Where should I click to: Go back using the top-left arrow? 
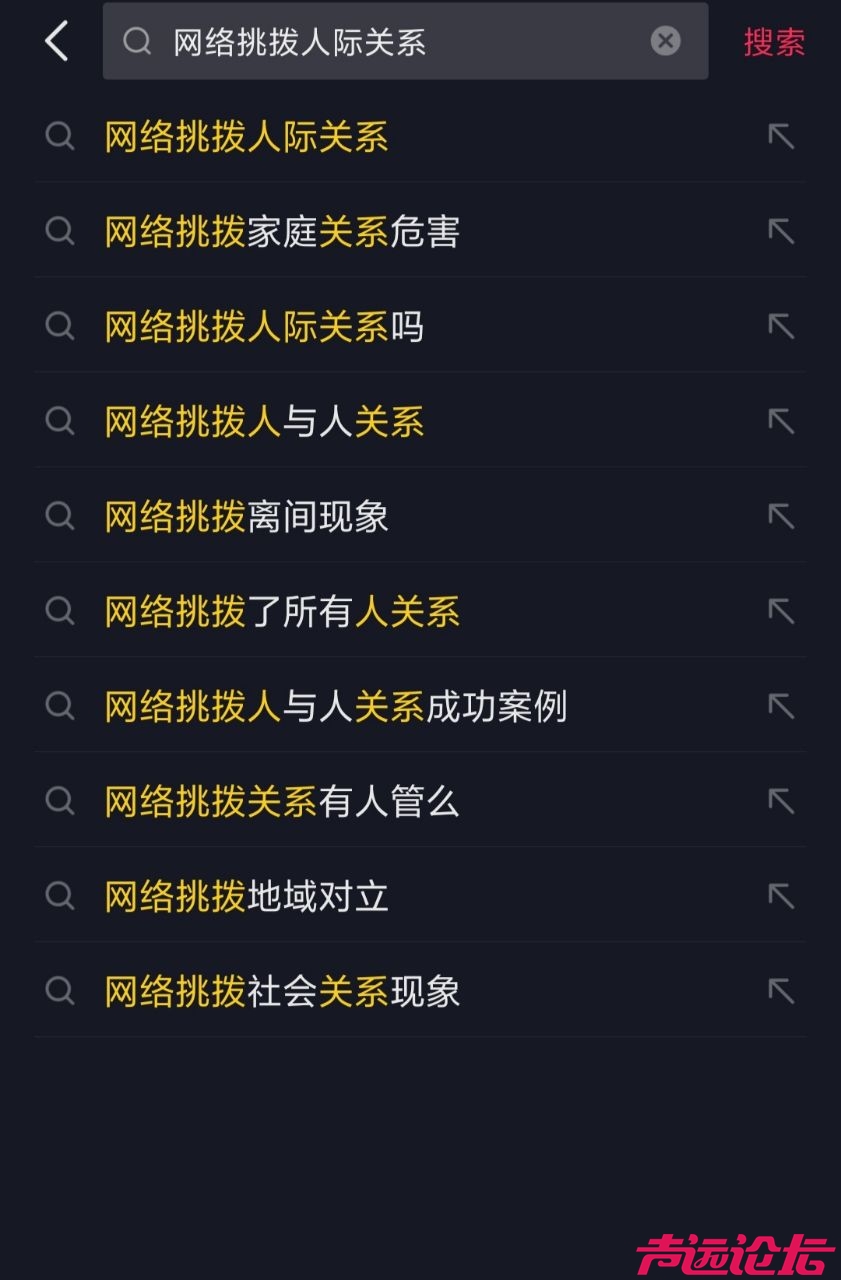coord(57,42)
